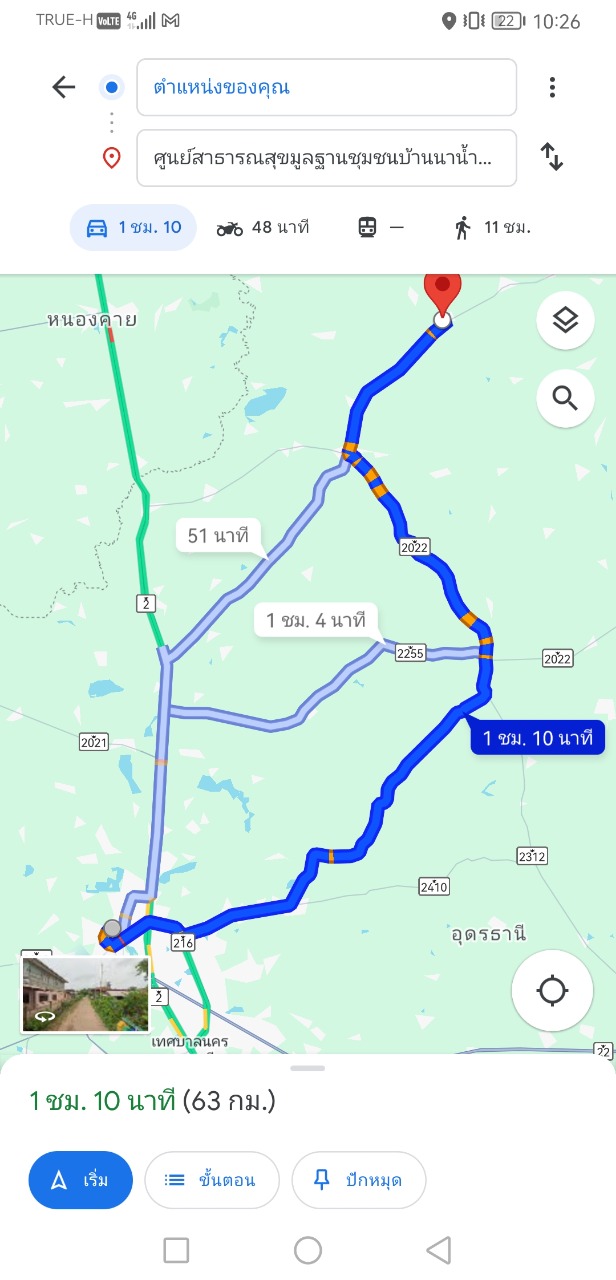616x1280 pixels.
Task: Open the overflow menu with three dots
Action: [x=552, y=88]
